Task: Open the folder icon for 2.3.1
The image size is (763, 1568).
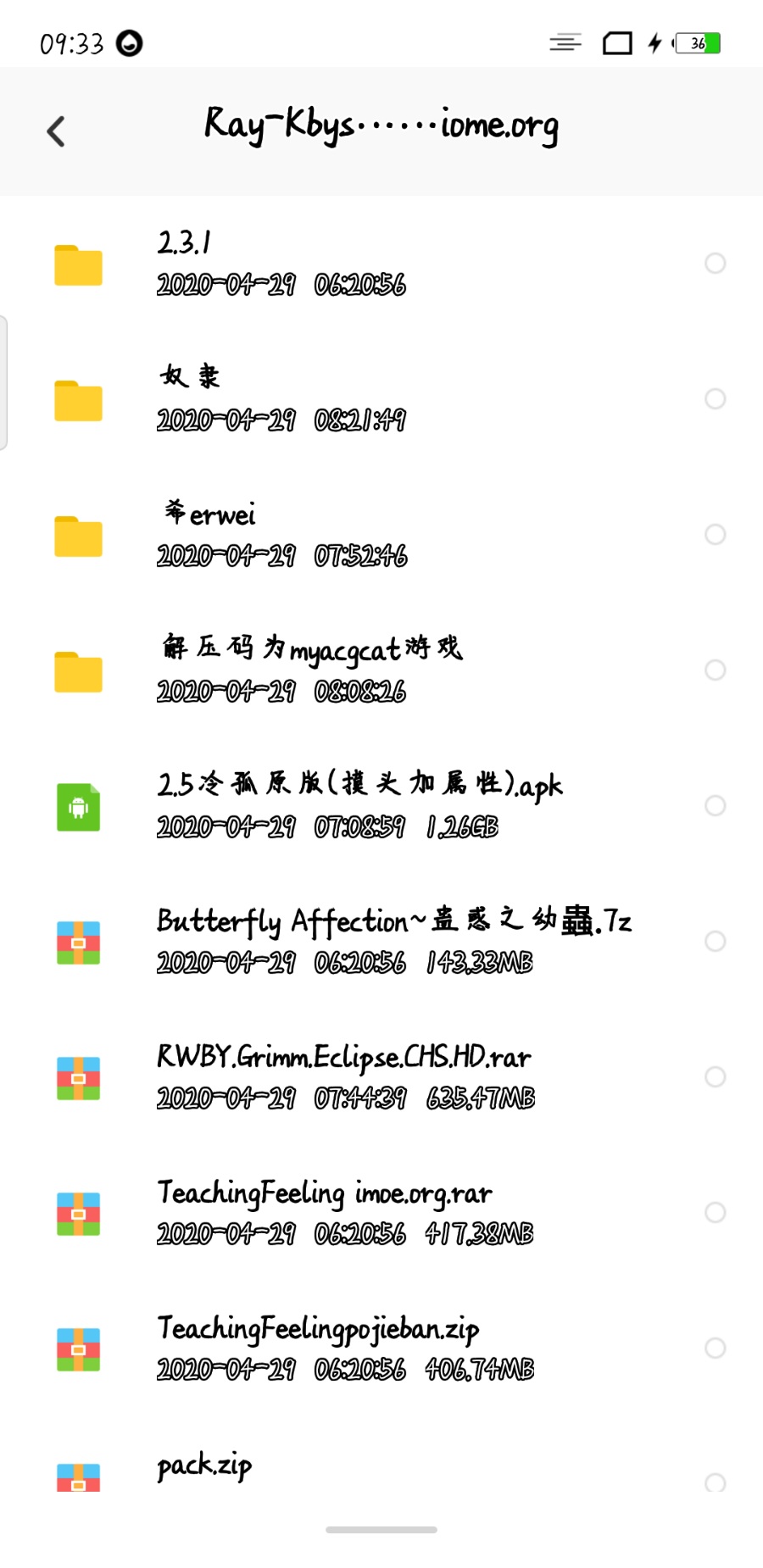Action: [x=77, y=265]
